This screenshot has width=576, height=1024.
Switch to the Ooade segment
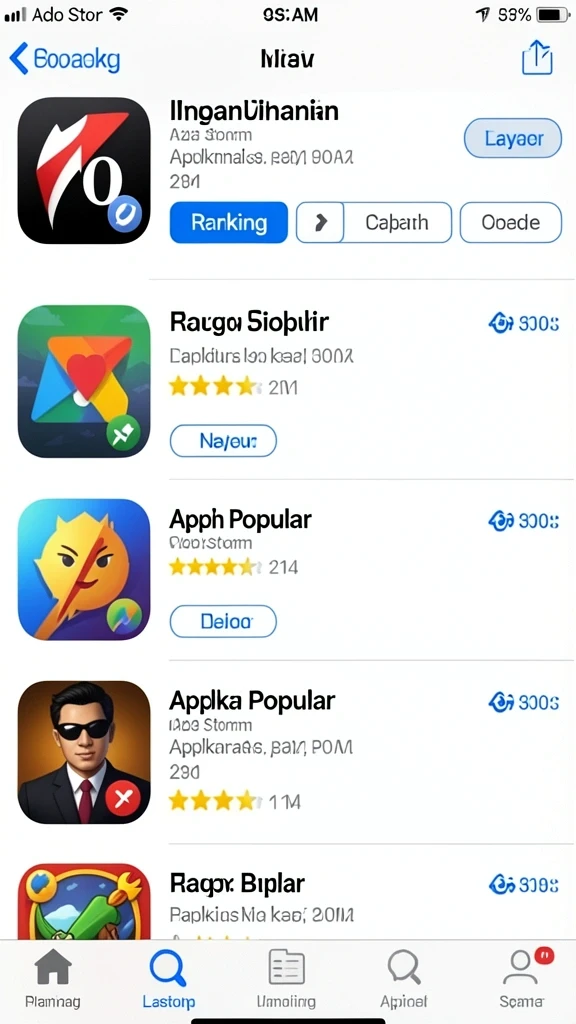[x=511, y=223]
